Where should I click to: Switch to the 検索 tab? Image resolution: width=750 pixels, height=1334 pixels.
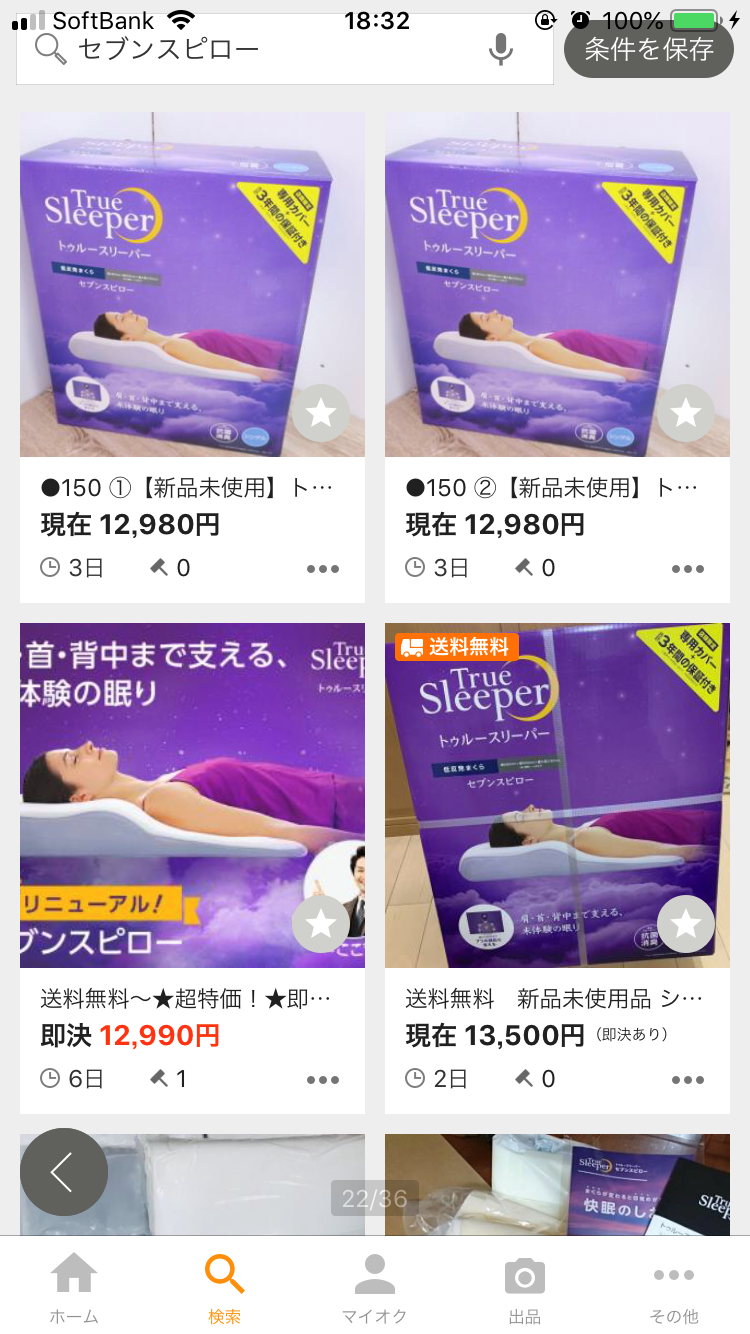(223, 1274)
